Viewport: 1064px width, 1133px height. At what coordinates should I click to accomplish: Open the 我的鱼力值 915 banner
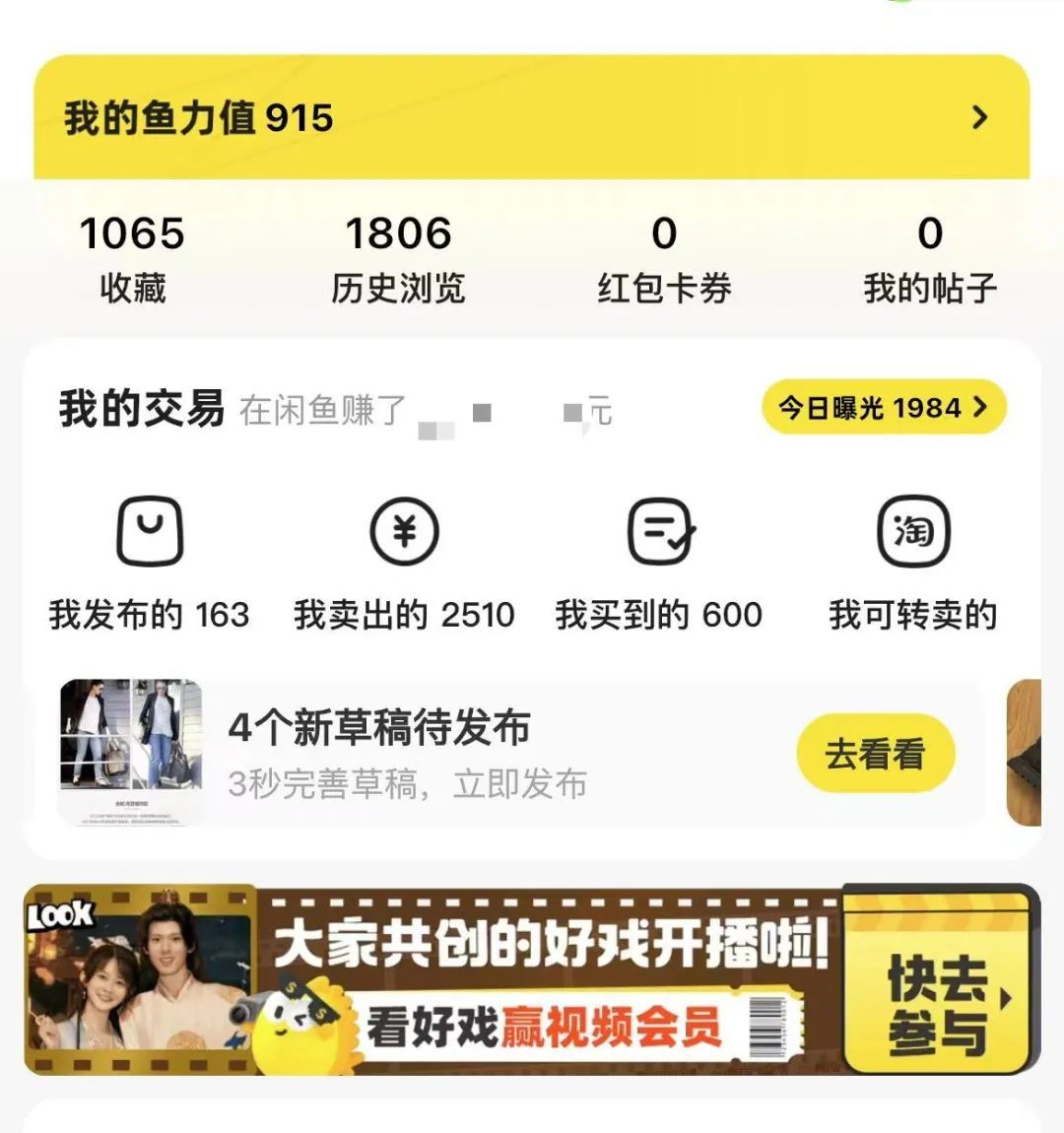[x=532, y=117]
